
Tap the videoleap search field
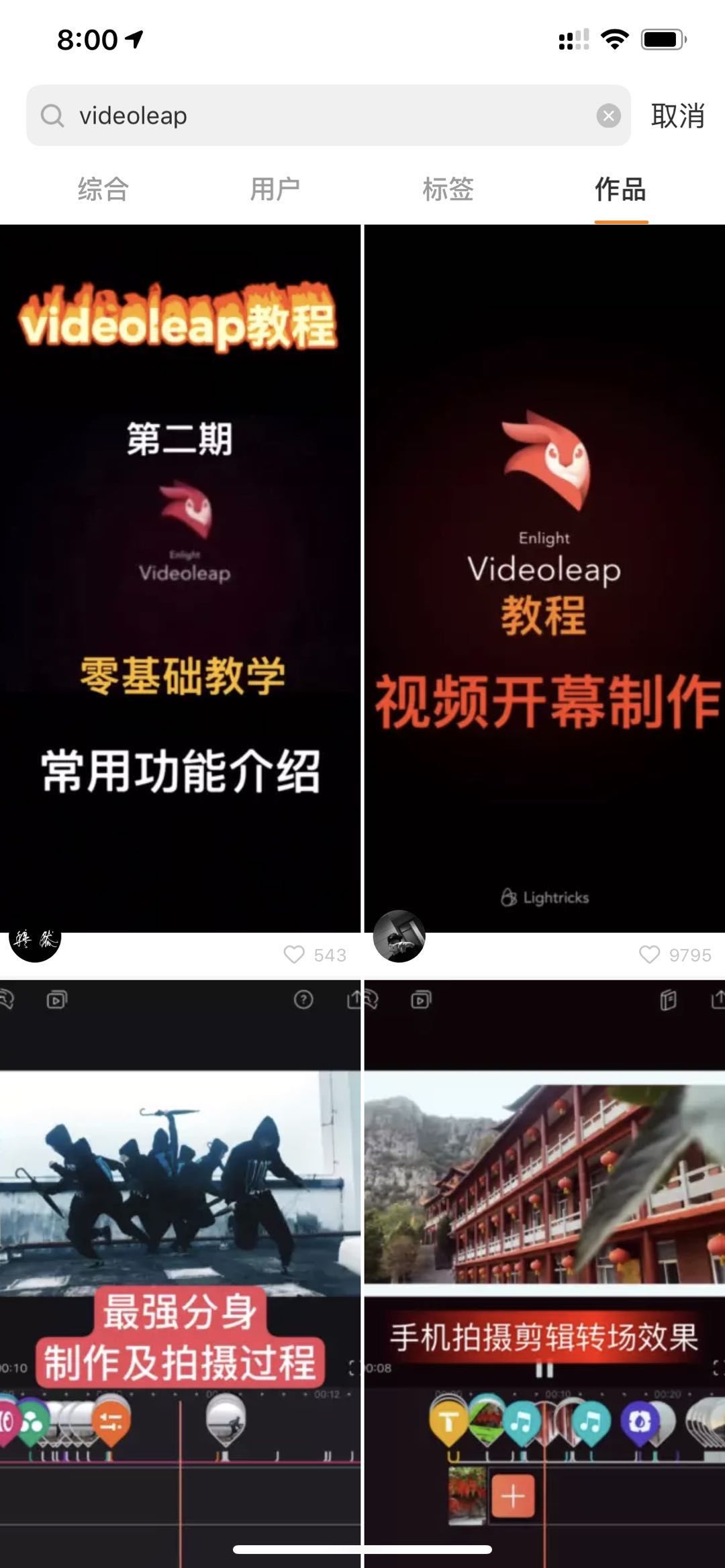click(322, 115)
